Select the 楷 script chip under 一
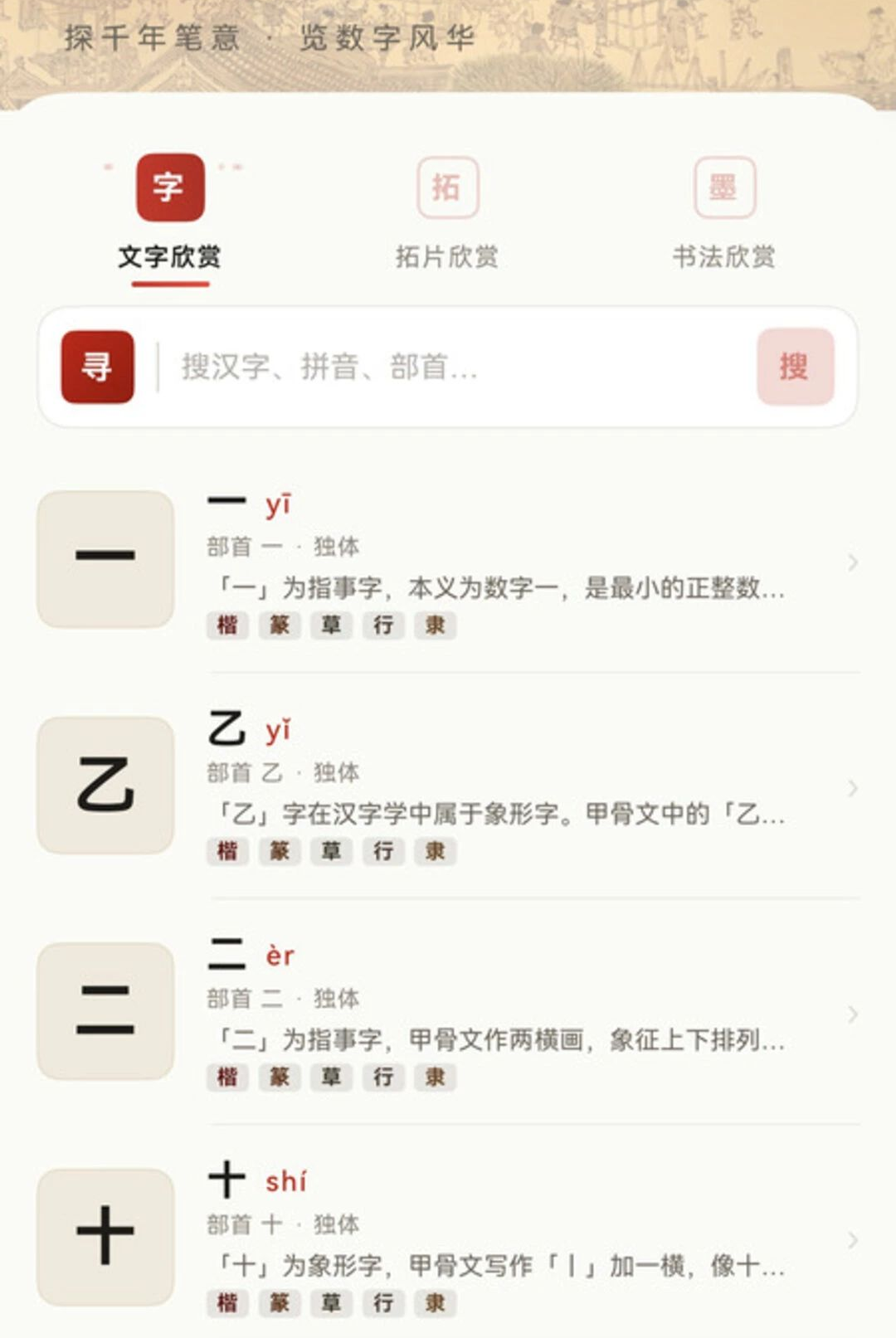The image size is (896, 1338). (227, 625)
